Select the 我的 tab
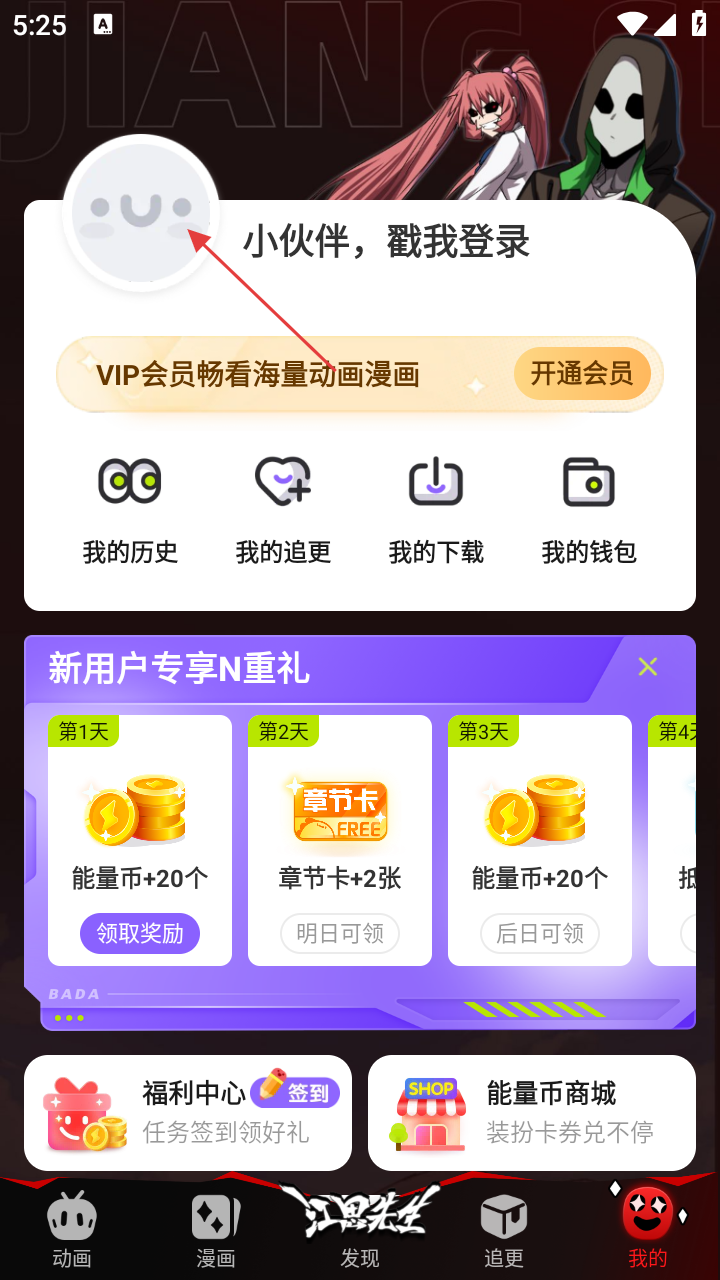 click(x=648, y=1230)
